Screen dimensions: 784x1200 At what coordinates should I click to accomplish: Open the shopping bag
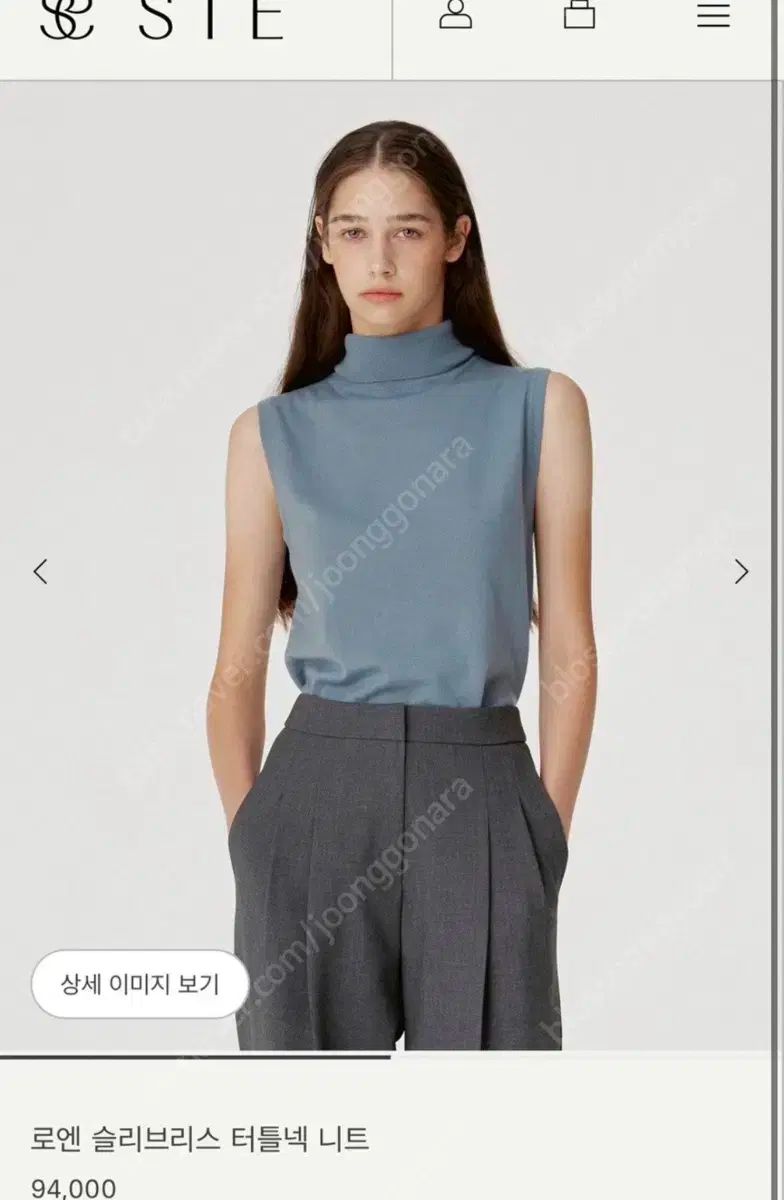579,14
